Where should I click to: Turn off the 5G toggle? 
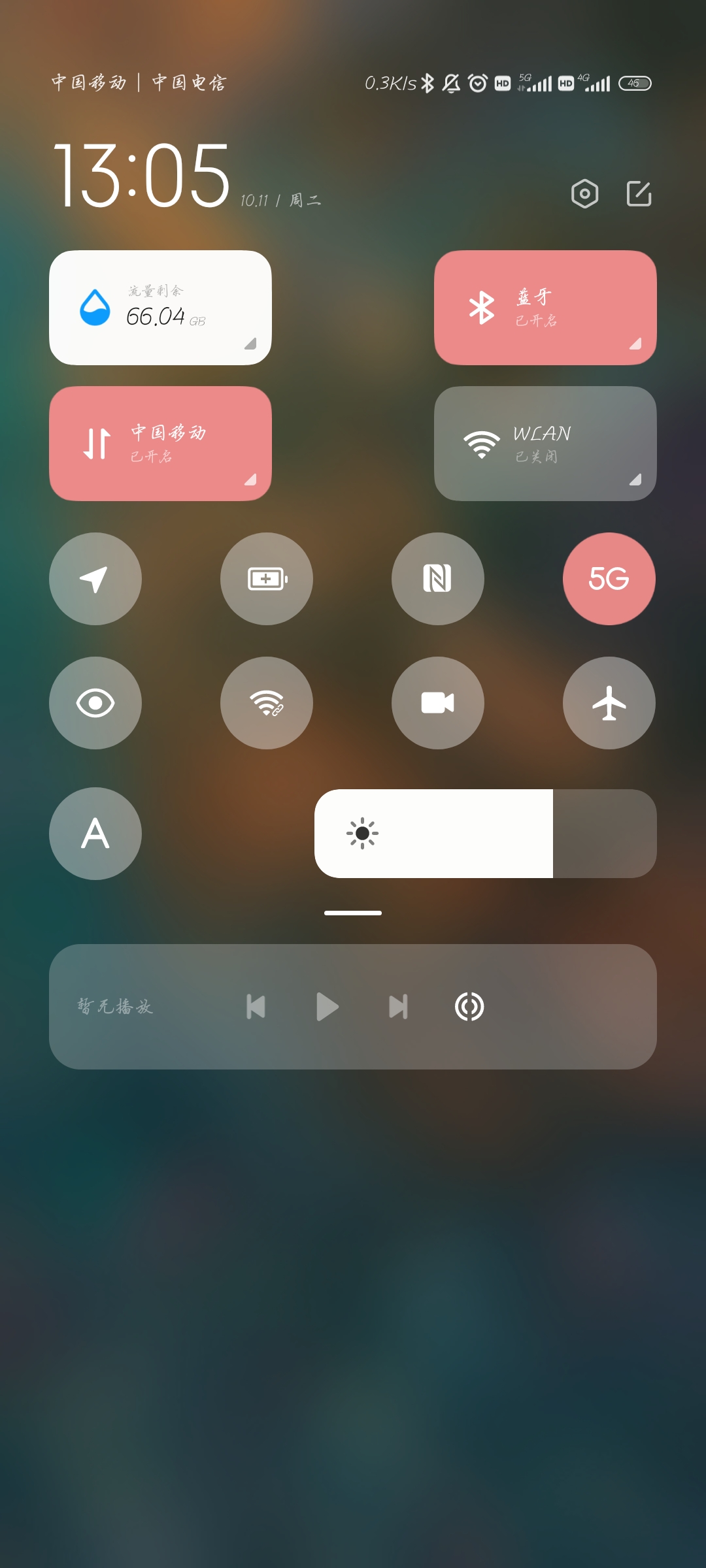pyautogui.click(x=609, y=579)
